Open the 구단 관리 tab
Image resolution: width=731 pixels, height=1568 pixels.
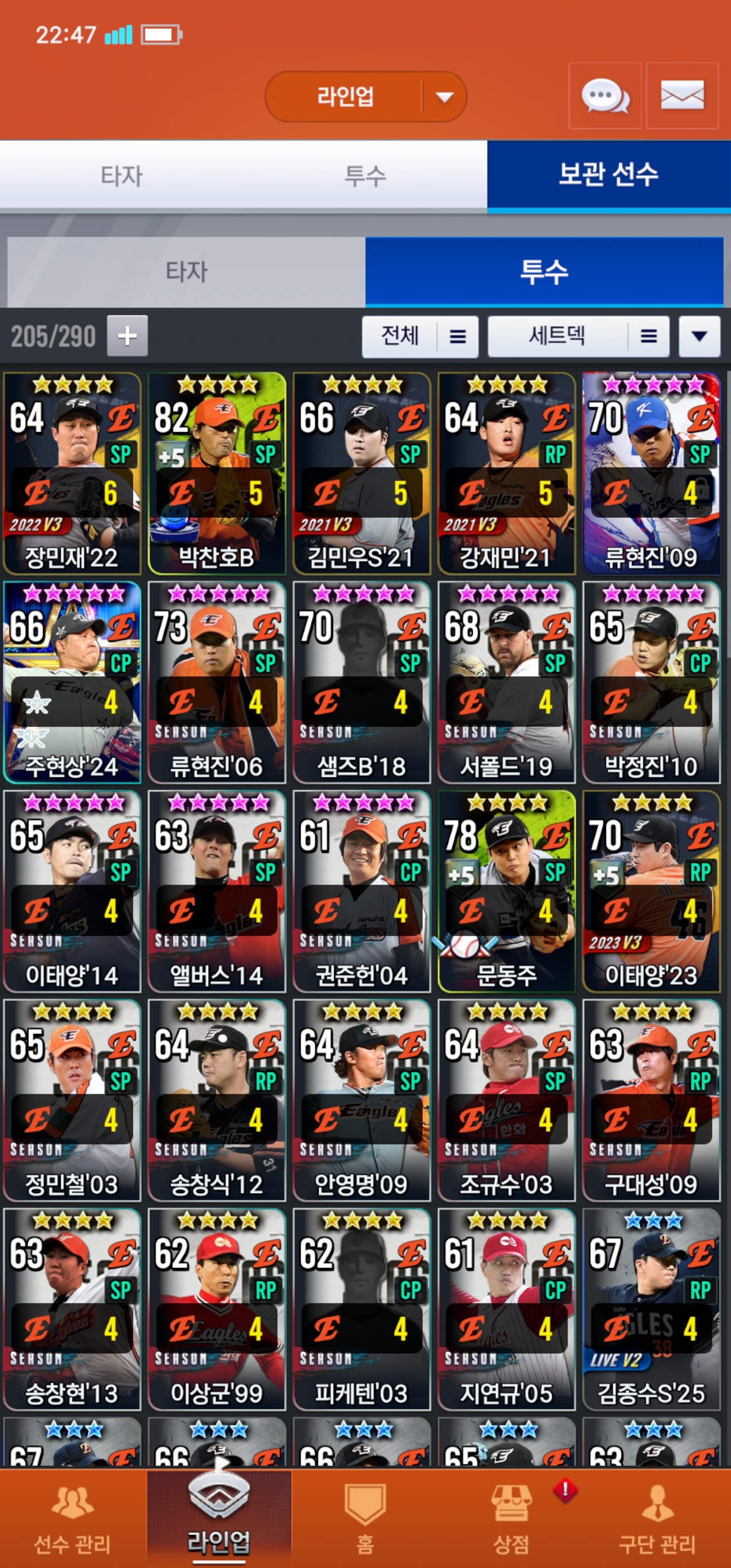(657, 1519)
